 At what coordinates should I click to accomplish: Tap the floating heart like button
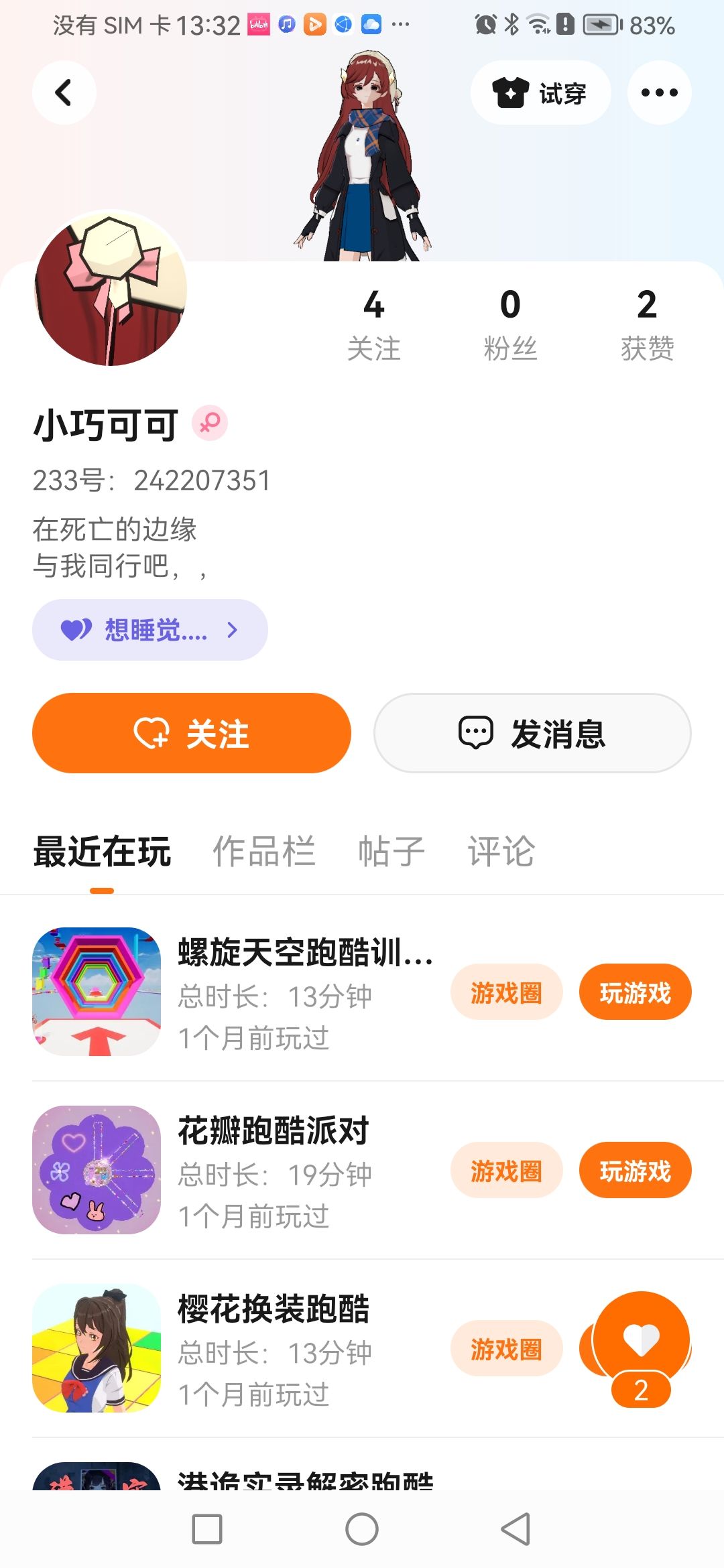[642, 1339]
